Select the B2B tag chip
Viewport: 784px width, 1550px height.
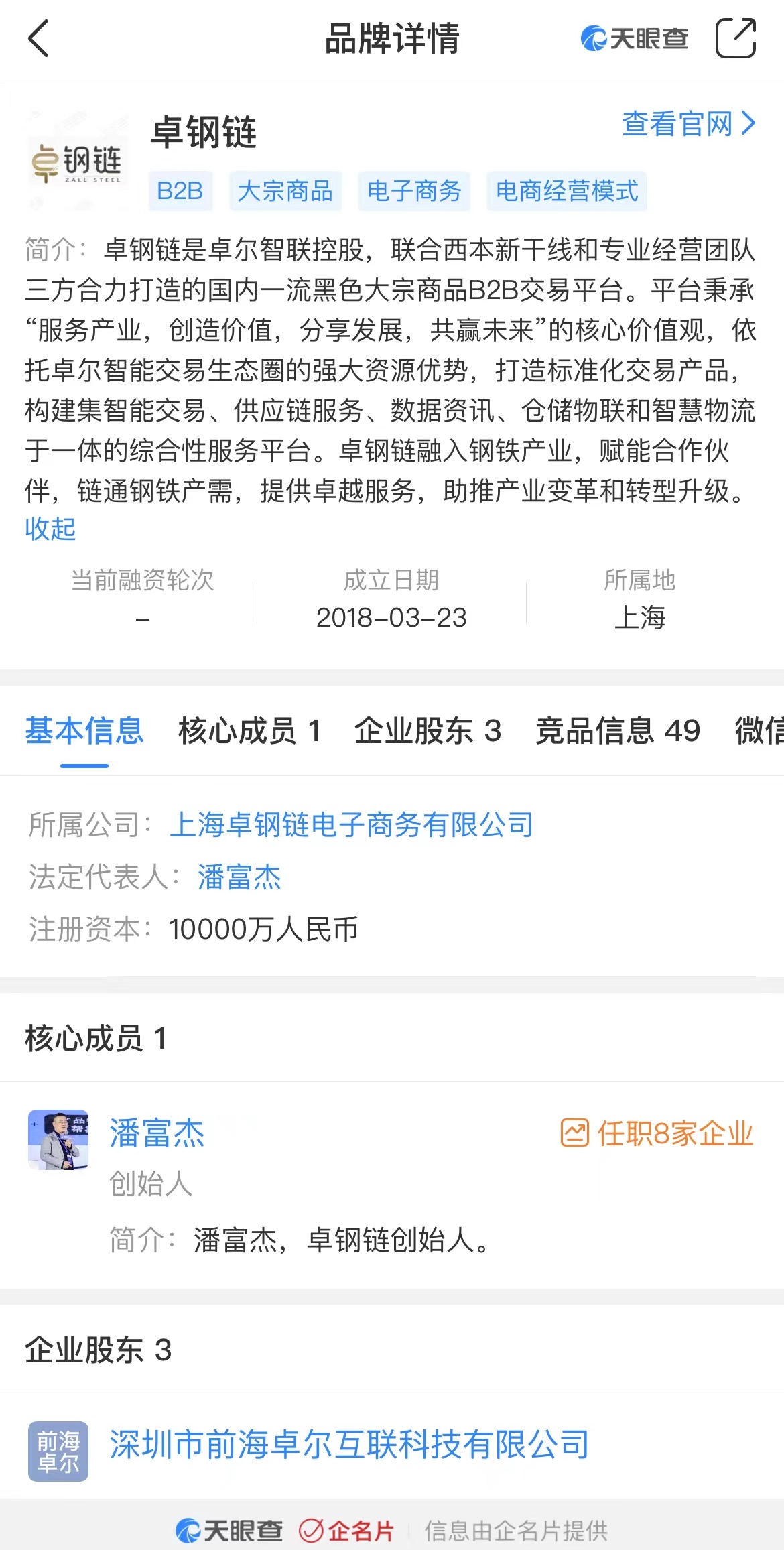(x=180, y=191)
